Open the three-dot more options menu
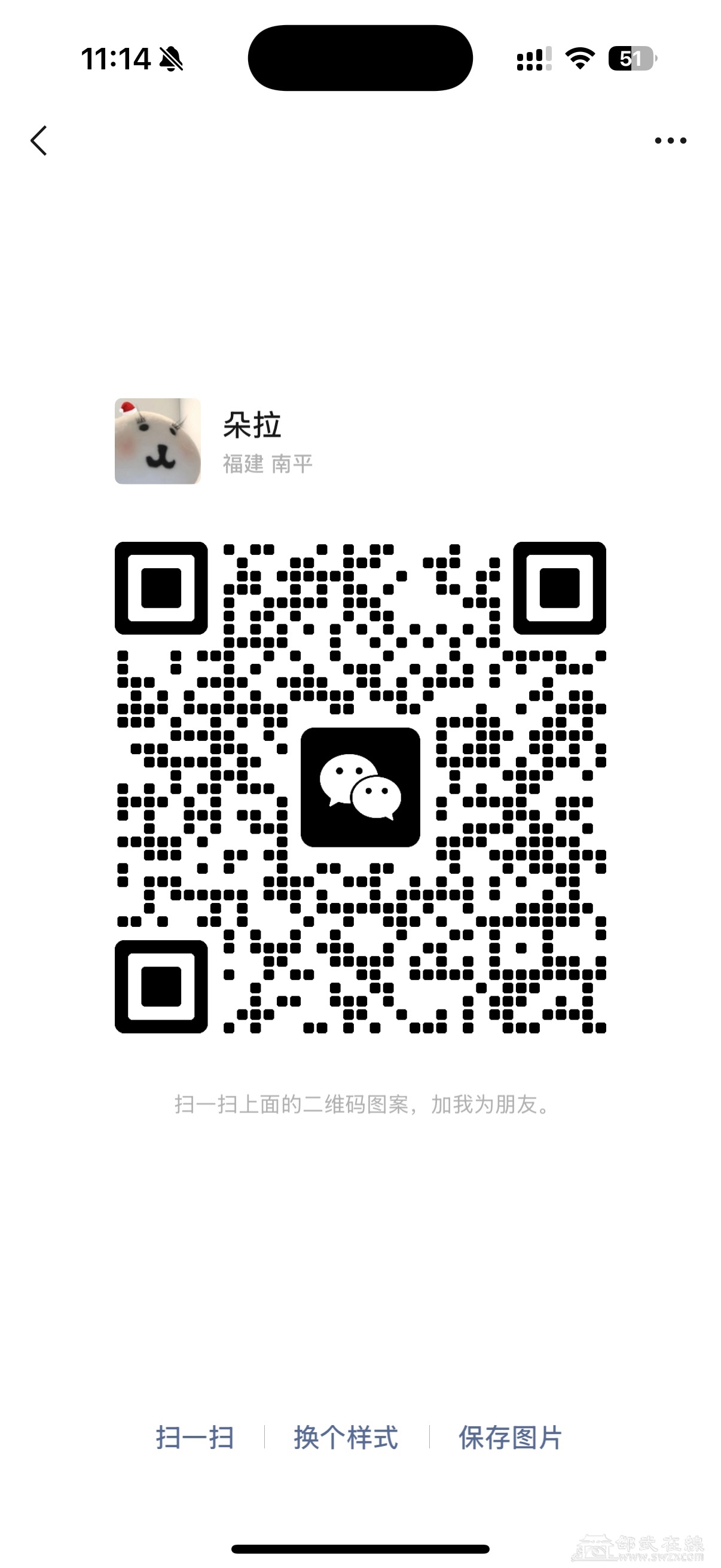Viewport: 721px width, 1568px height. click(x=670, y=141)
